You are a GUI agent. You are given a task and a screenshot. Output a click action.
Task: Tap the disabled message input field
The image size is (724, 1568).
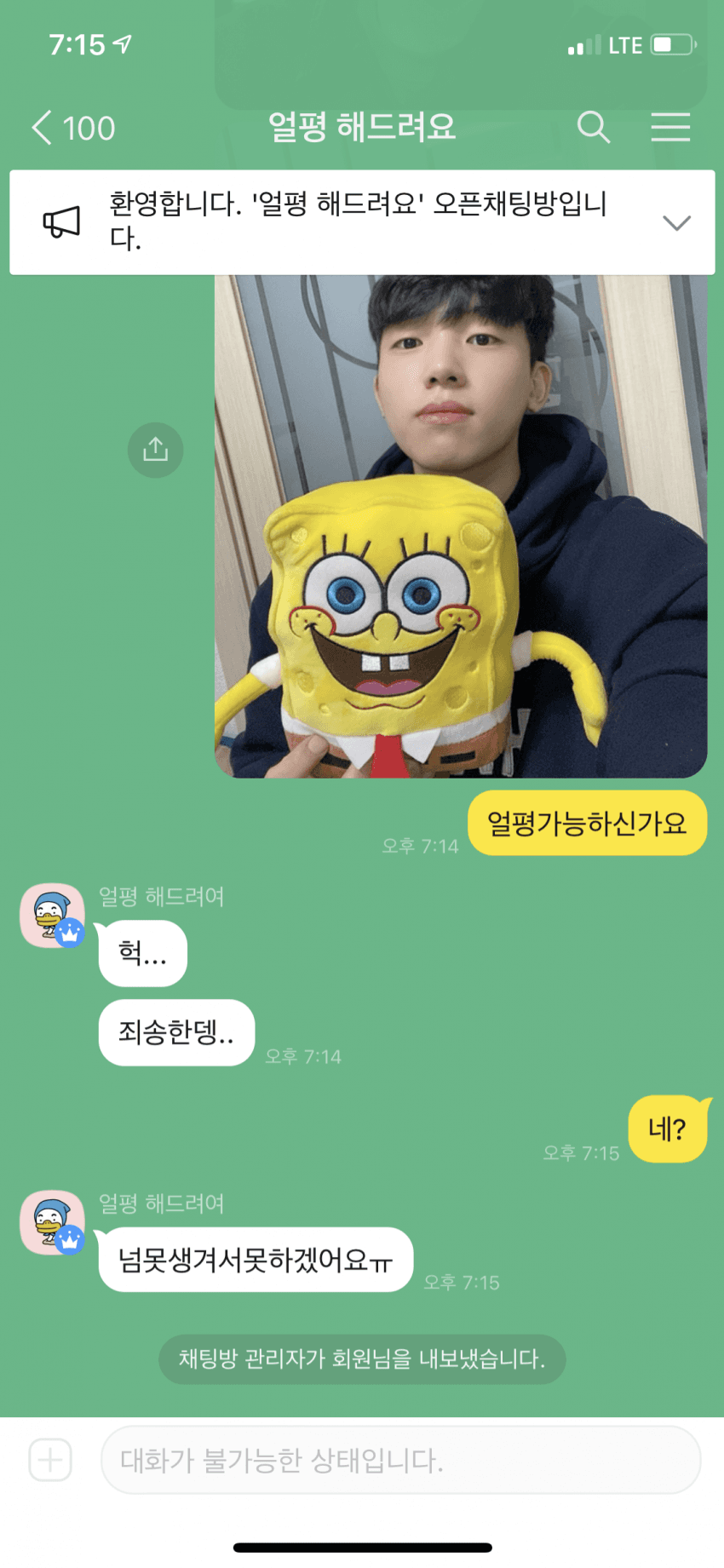400,1460
